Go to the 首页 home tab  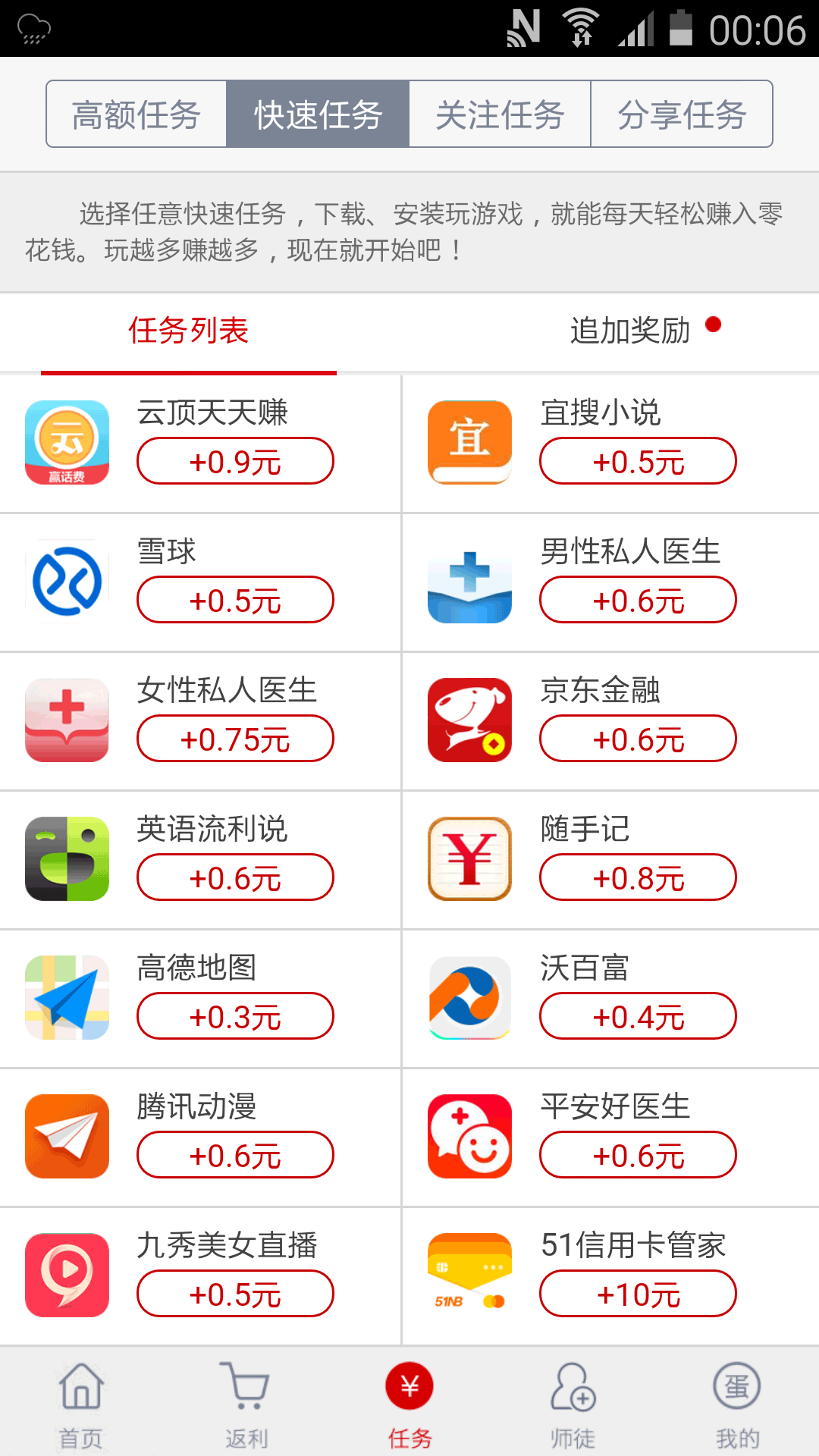click(x=81, y=1403)
